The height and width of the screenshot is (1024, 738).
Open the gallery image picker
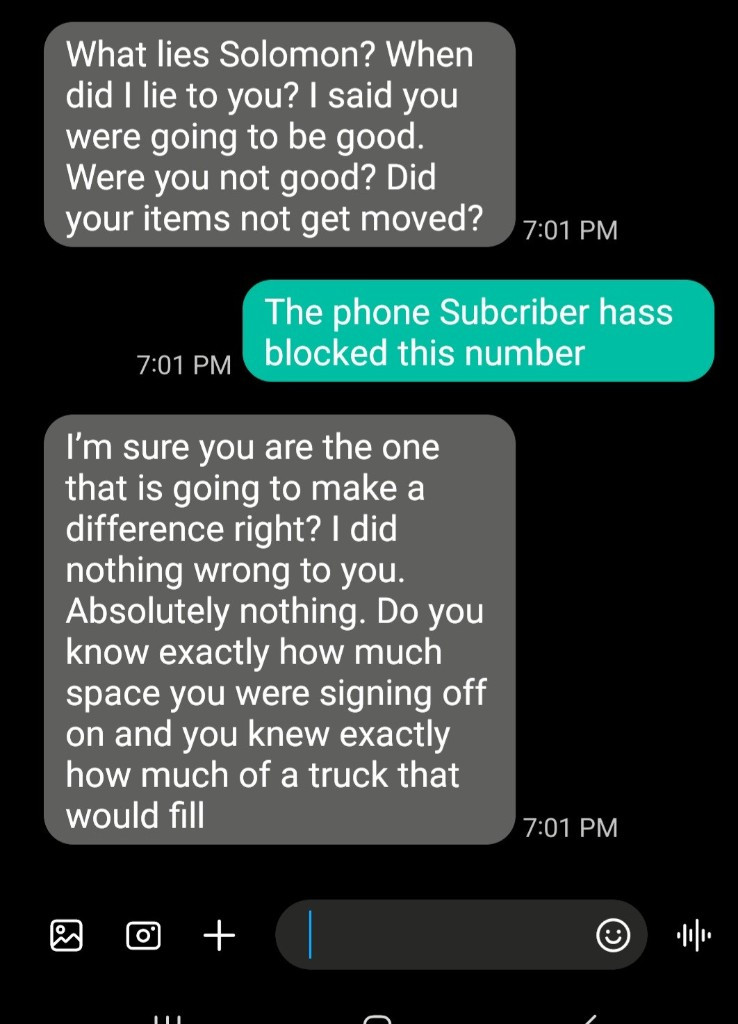click(66, 936)
